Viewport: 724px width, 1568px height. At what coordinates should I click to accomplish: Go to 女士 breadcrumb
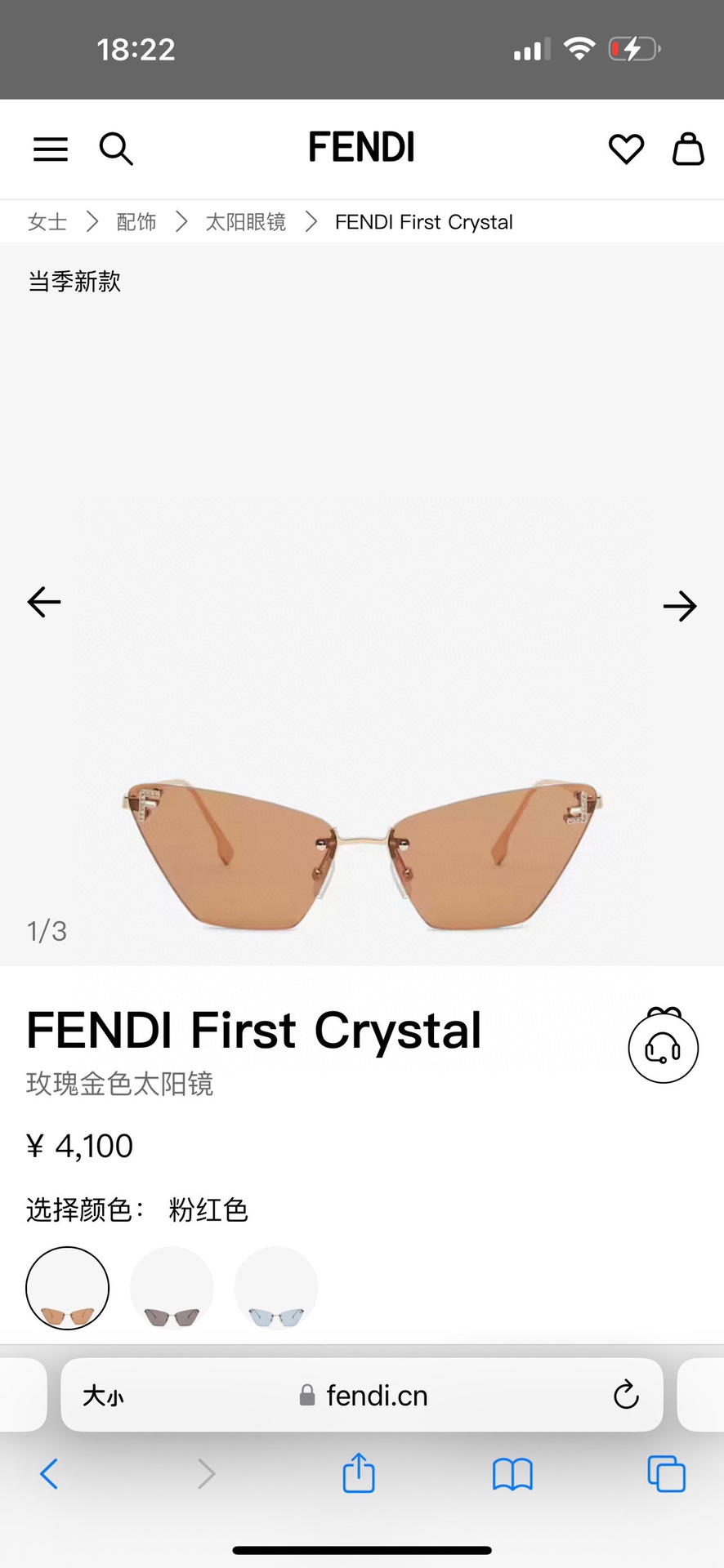point(47,222)
